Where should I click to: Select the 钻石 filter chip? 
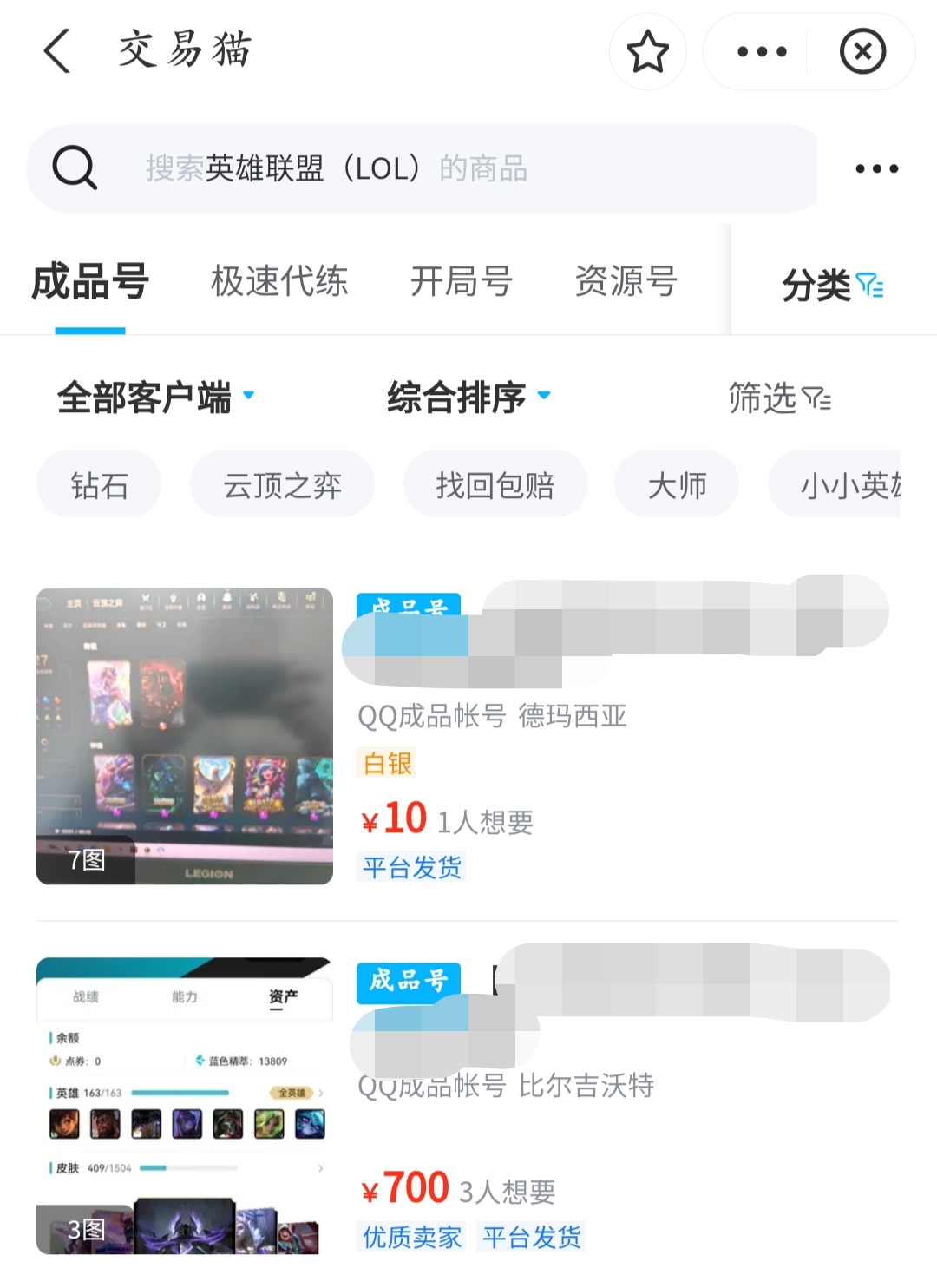(x=99, y=484)
